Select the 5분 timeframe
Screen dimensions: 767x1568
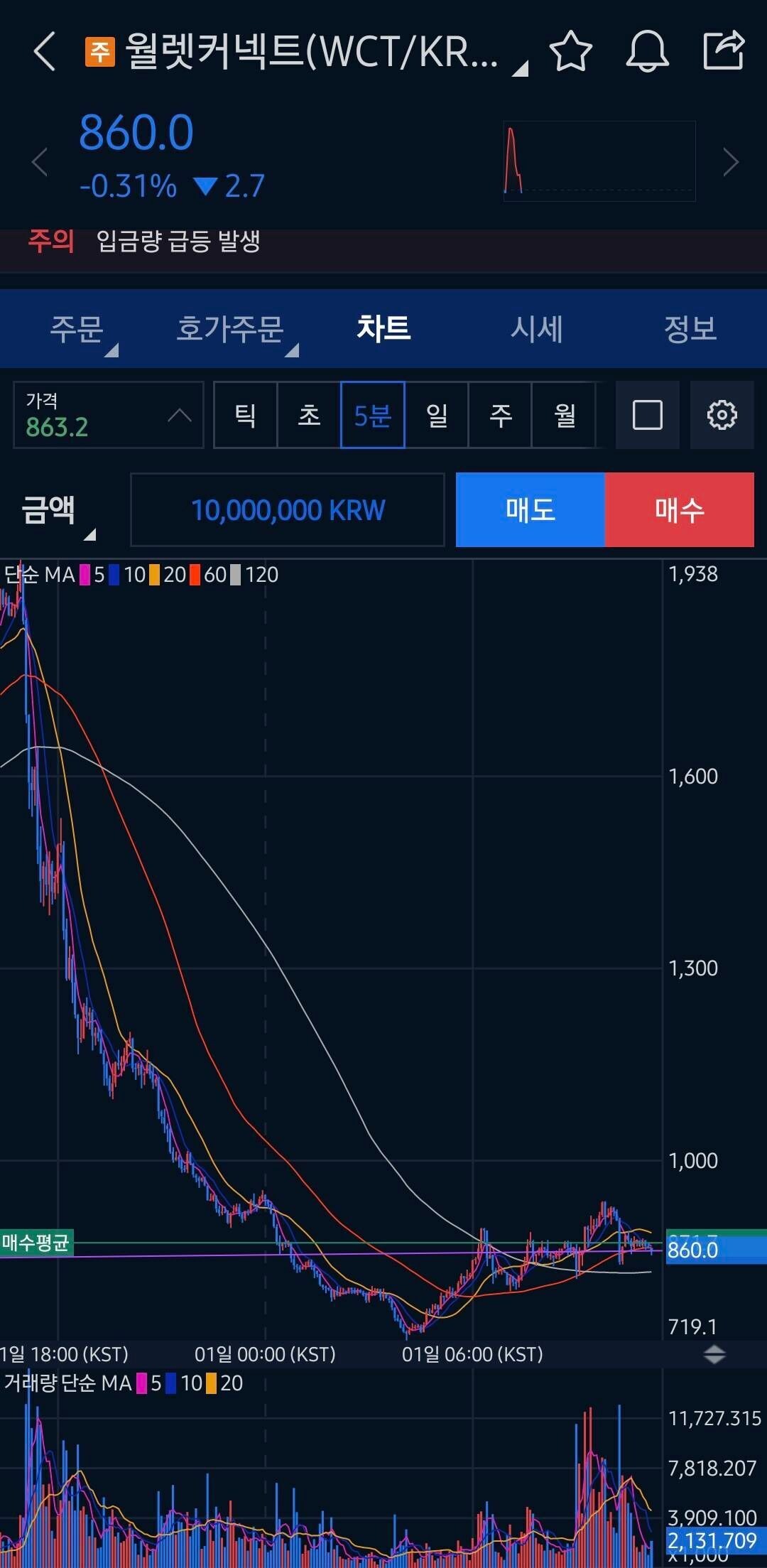tap(372, 416)
